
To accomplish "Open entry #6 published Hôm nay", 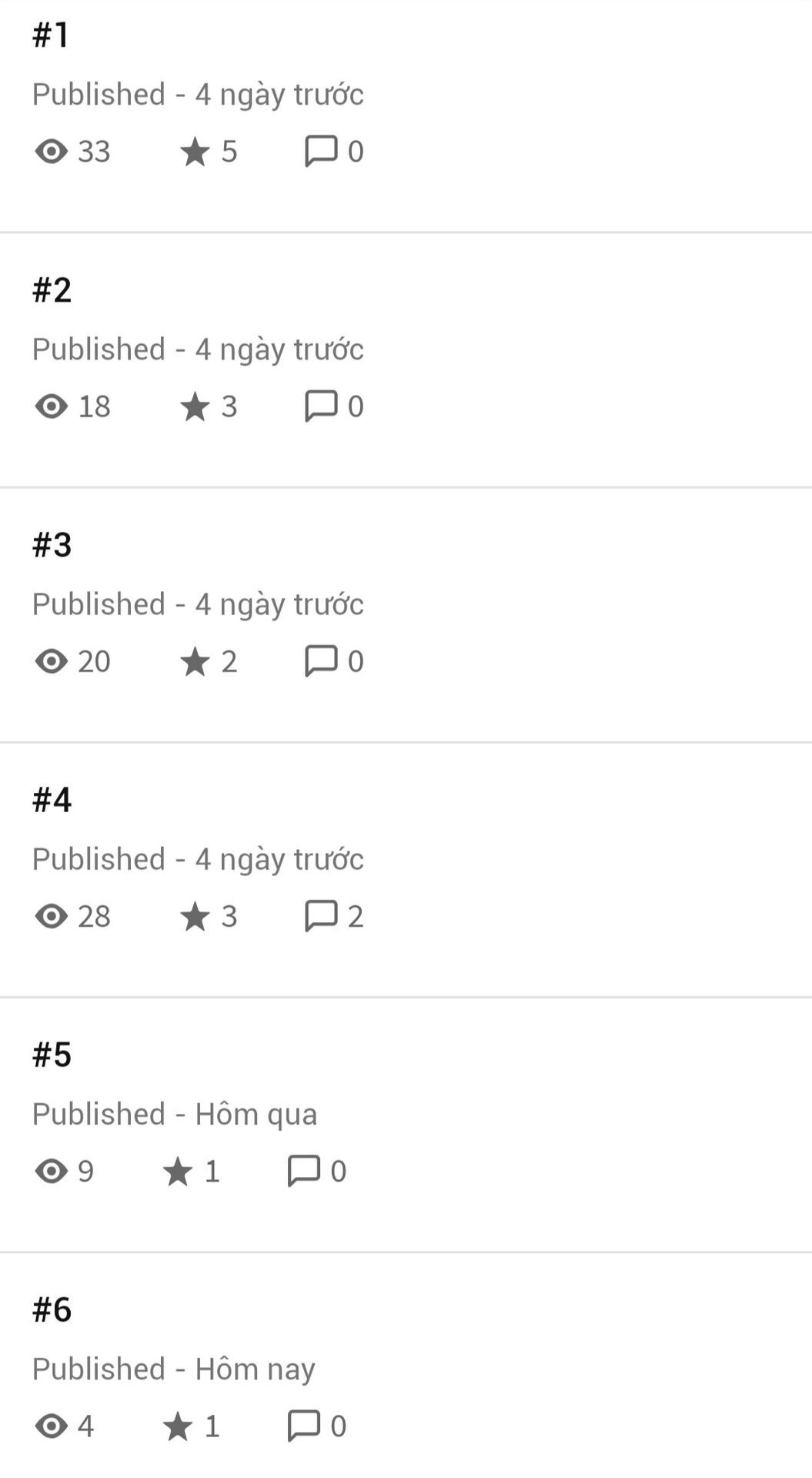I will tap(406, 1366).
